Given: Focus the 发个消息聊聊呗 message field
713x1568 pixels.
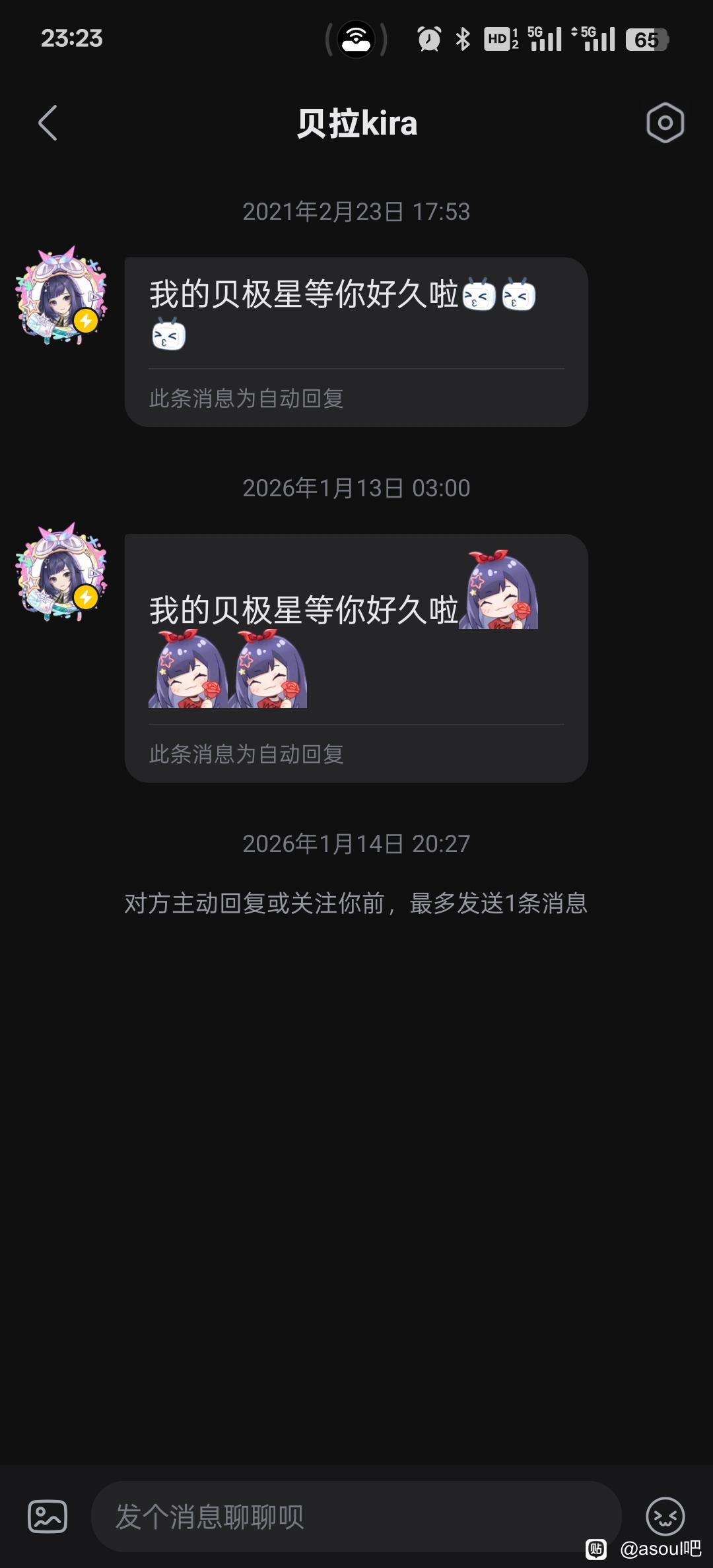Looking at the screenshot, I should 356,1516.
